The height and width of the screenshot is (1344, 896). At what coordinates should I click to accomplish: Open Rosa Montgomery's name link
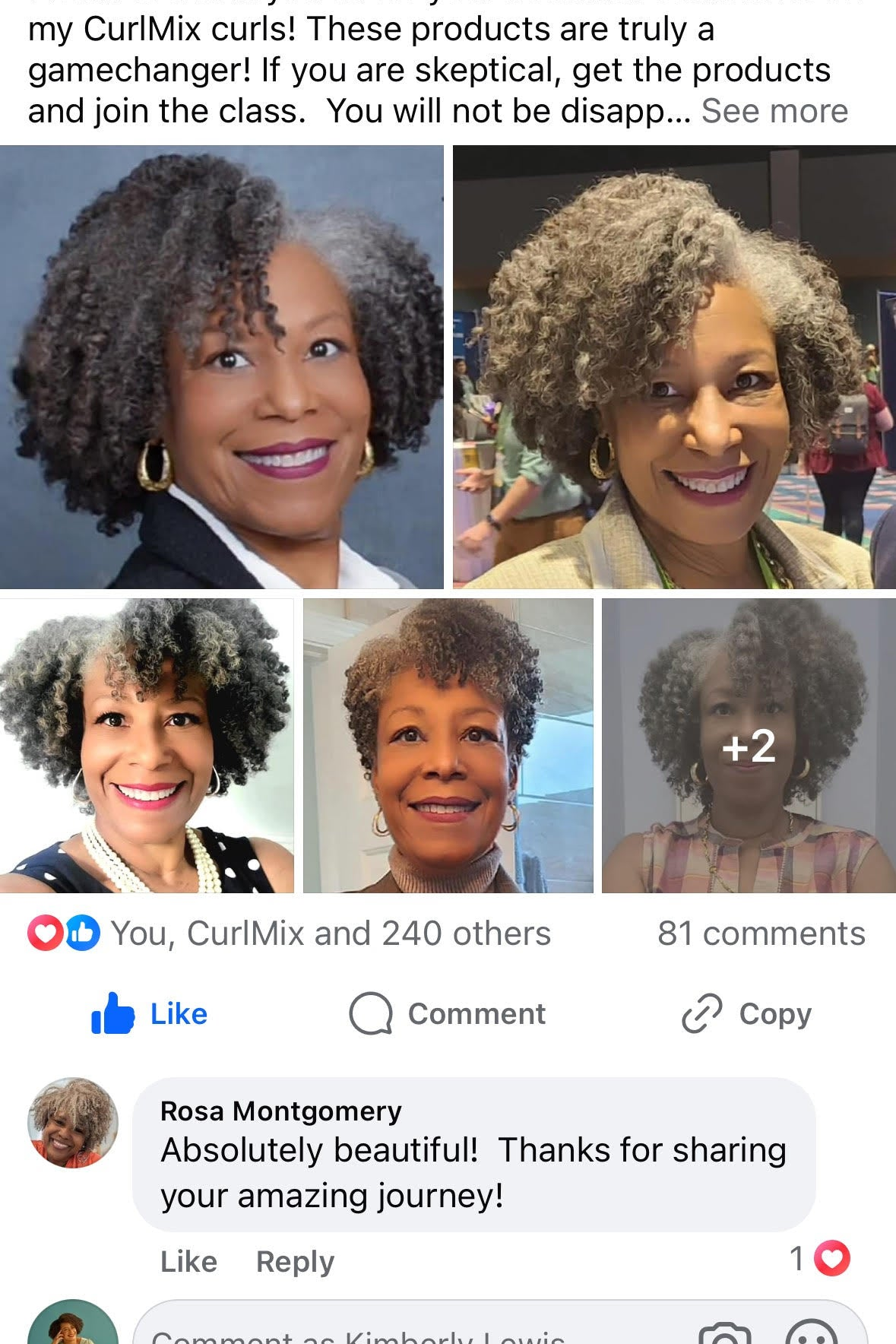coord(280,1111)
